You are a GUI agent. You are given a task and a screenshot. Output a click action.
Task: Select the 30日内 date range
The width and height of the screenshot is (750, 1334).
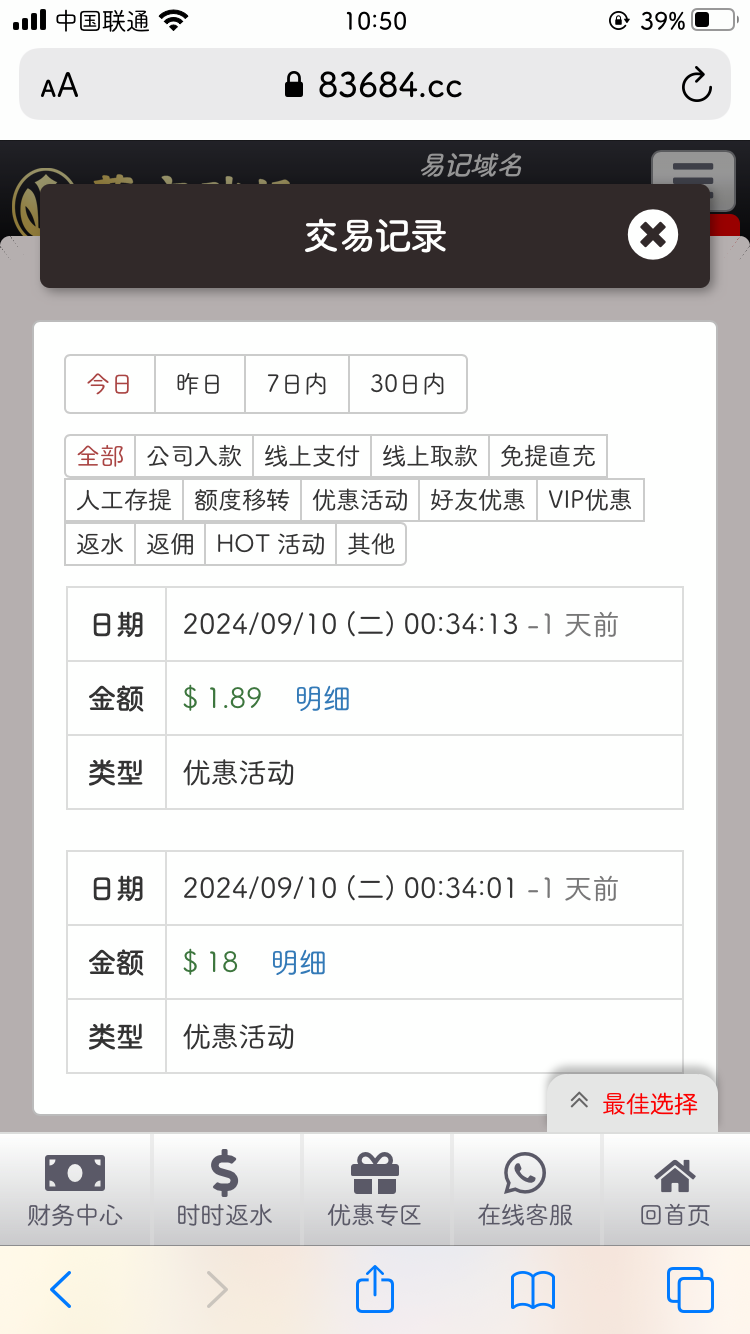point(407,384)
